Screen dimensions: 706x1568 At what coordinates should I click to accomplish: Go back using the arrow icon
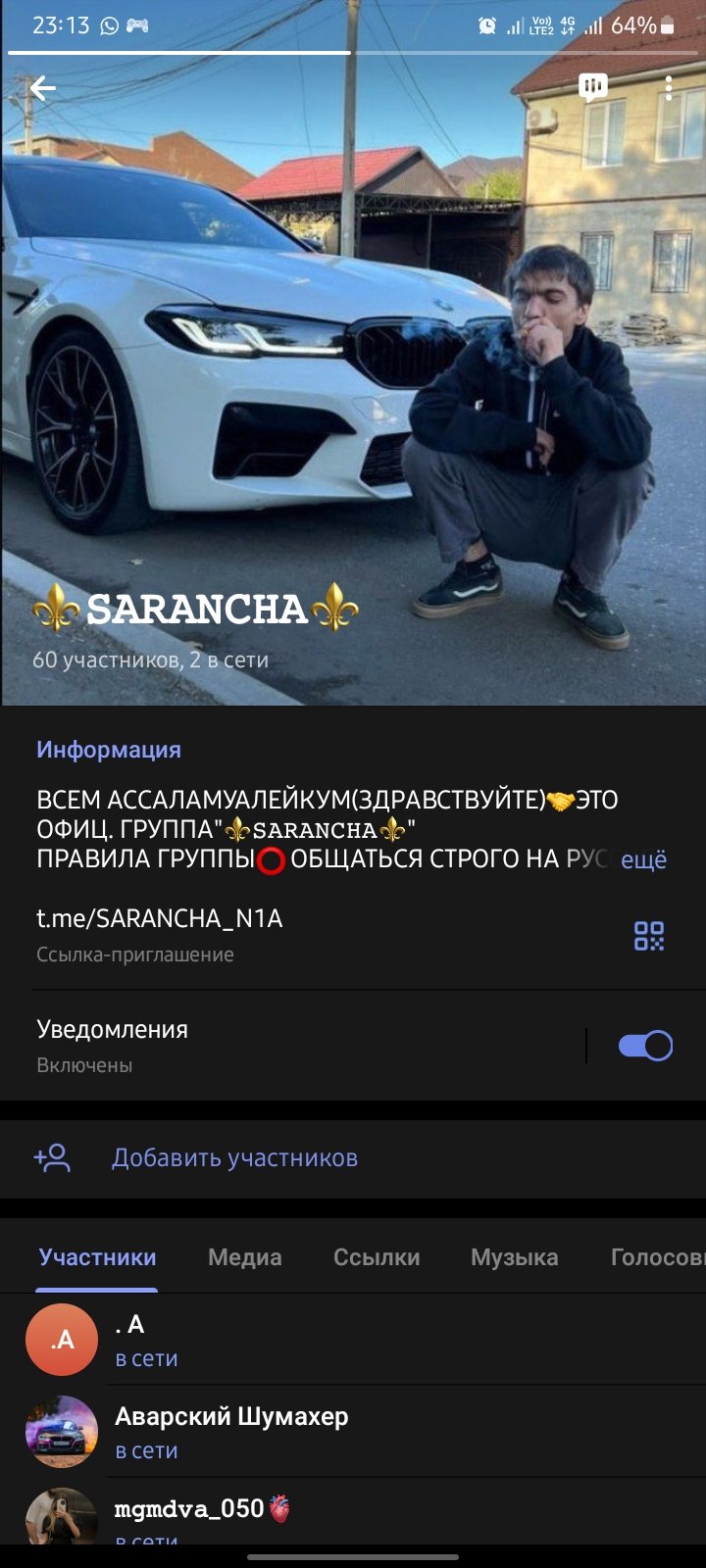[43, 88]
